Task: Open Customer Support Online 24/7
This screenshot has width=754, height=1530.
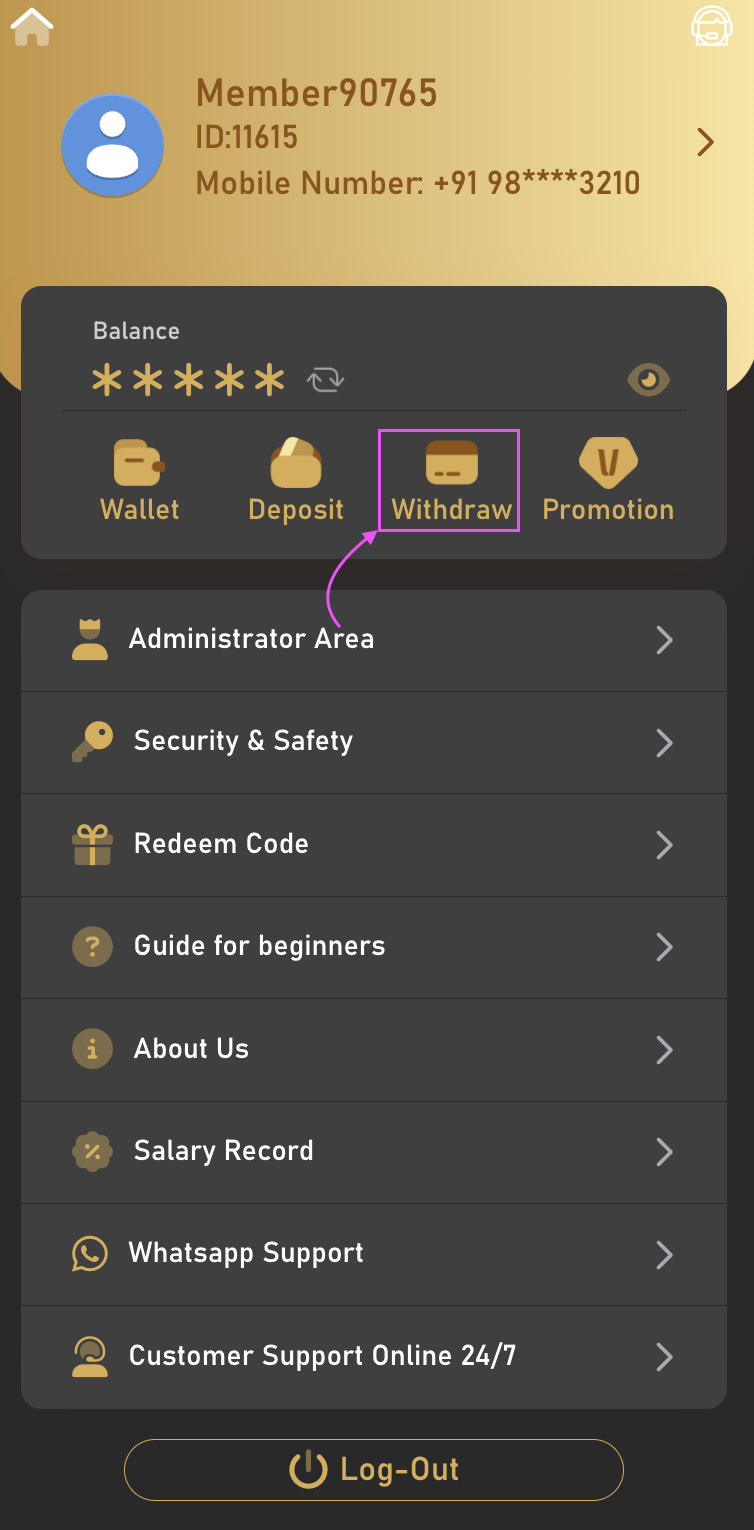Action: pyautogui.click(x=373, y=1357)
